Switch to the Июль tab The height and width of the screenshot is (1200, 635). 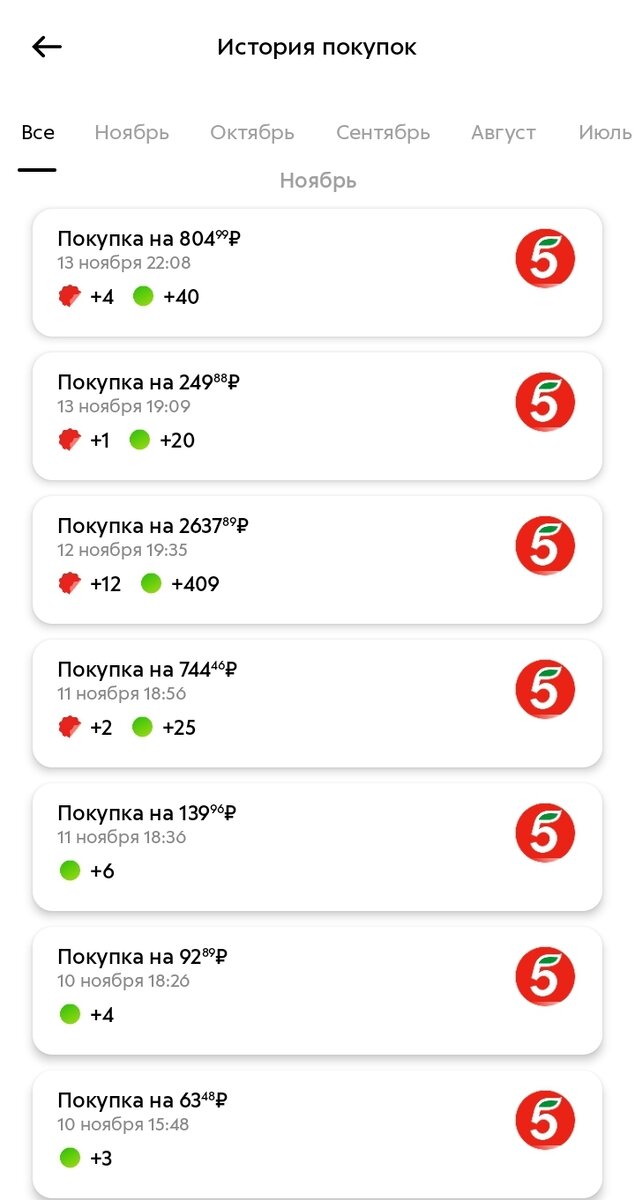coord(604,133)
